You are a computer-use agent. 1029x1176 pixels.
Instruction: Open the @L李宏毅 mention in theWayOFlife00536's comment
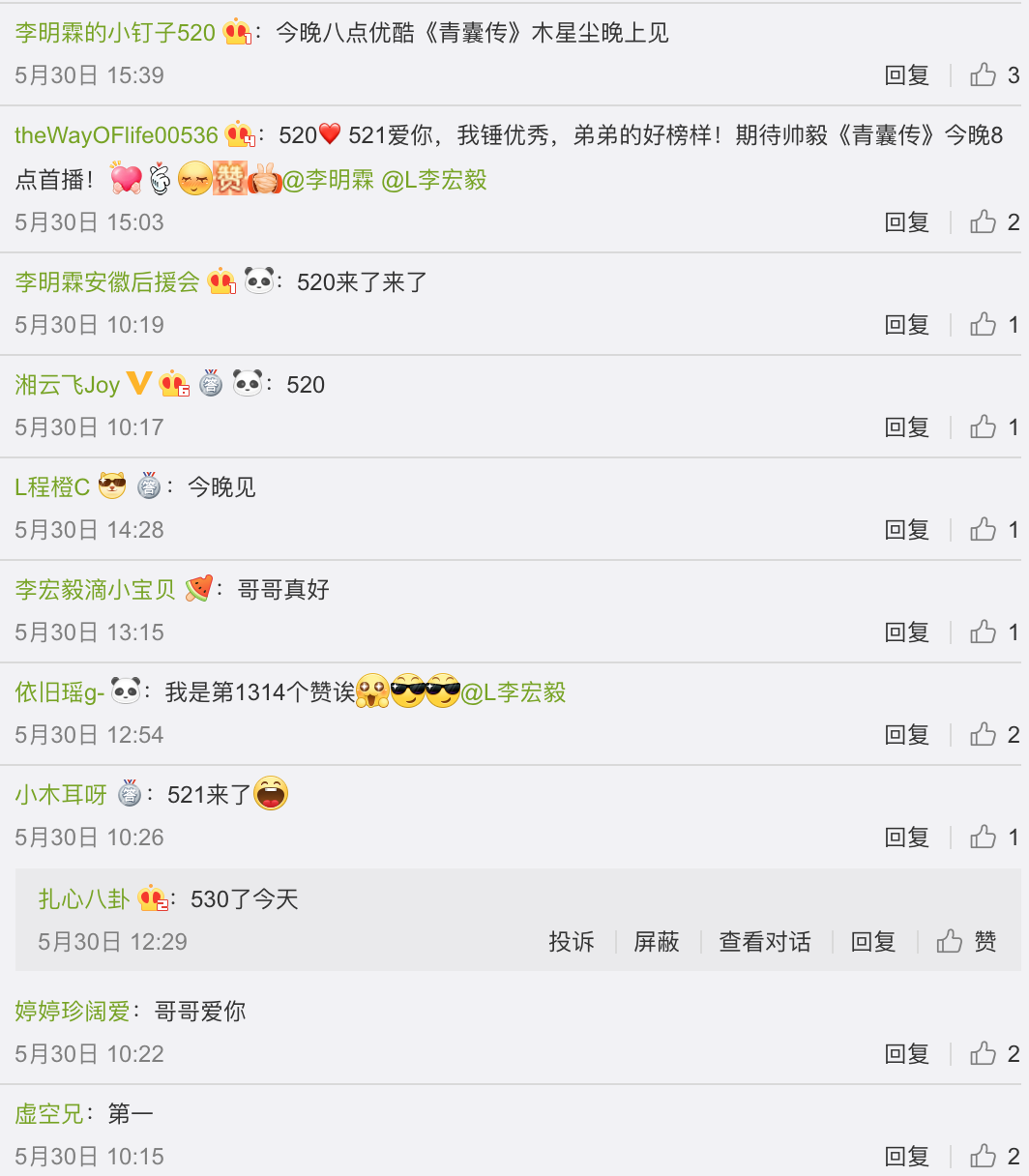point(435,180)
